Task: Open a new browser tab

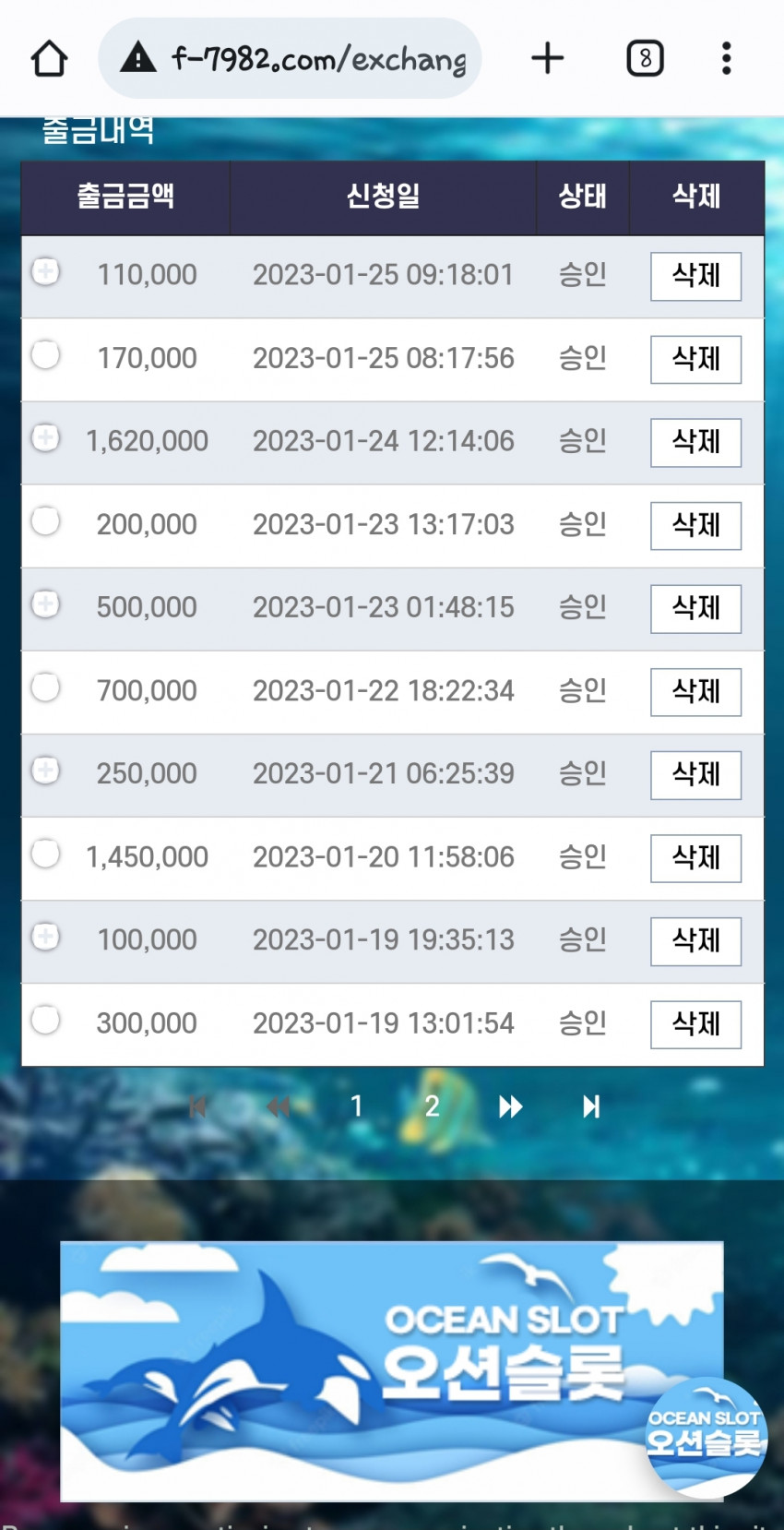Action: 547,58
